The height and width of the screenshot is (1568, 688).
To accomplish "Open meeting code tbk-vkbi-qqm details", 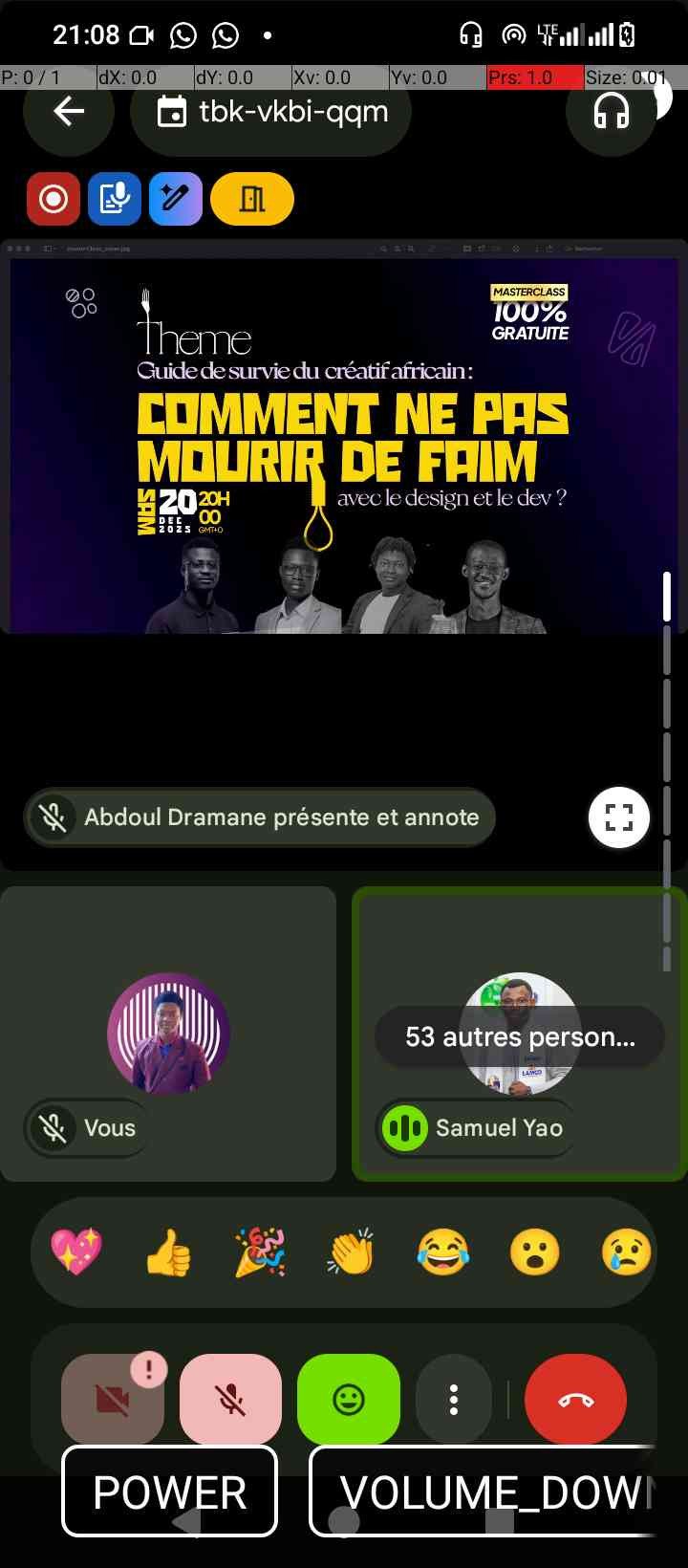I will (x=272, y=112).
